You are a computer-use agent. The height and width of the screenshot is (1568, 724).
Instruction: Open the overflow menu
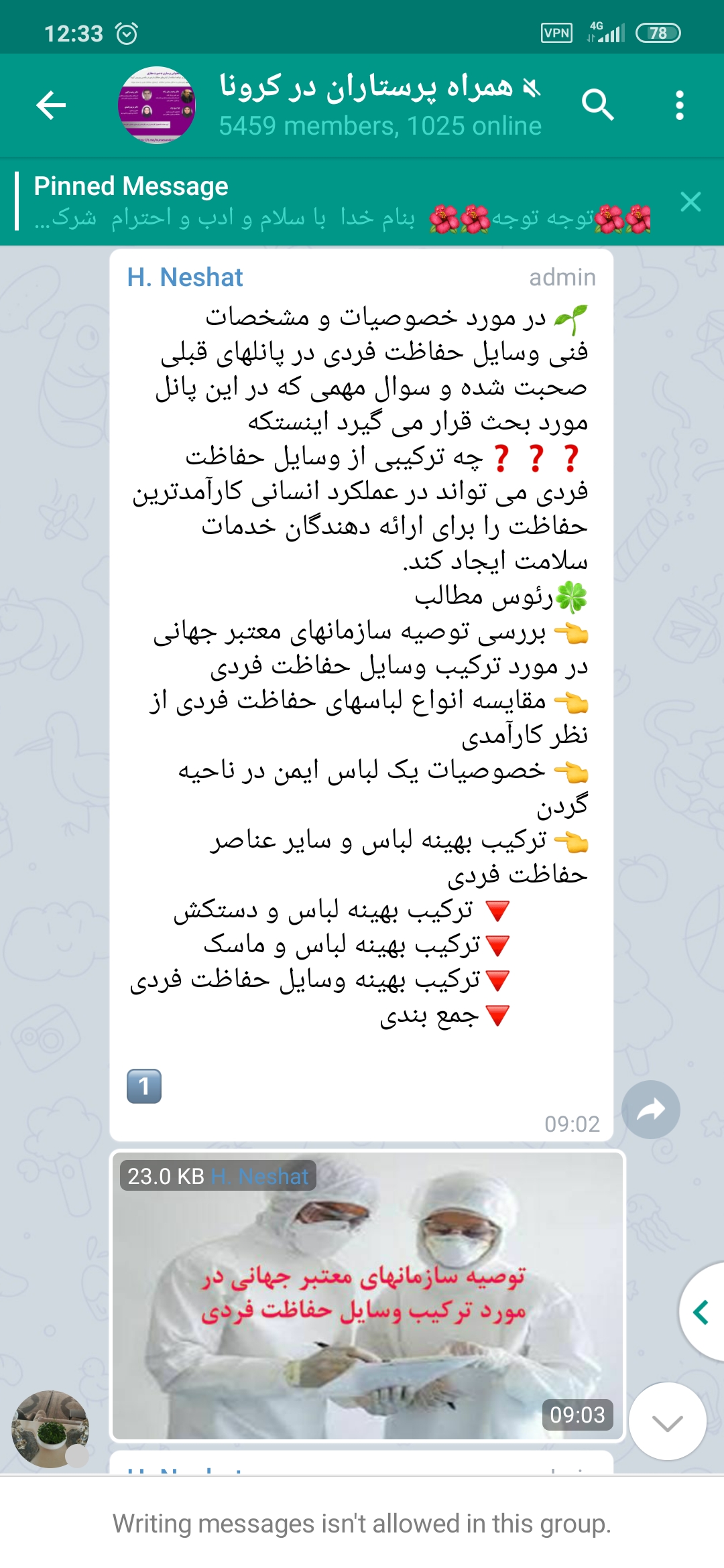point(680,105)
